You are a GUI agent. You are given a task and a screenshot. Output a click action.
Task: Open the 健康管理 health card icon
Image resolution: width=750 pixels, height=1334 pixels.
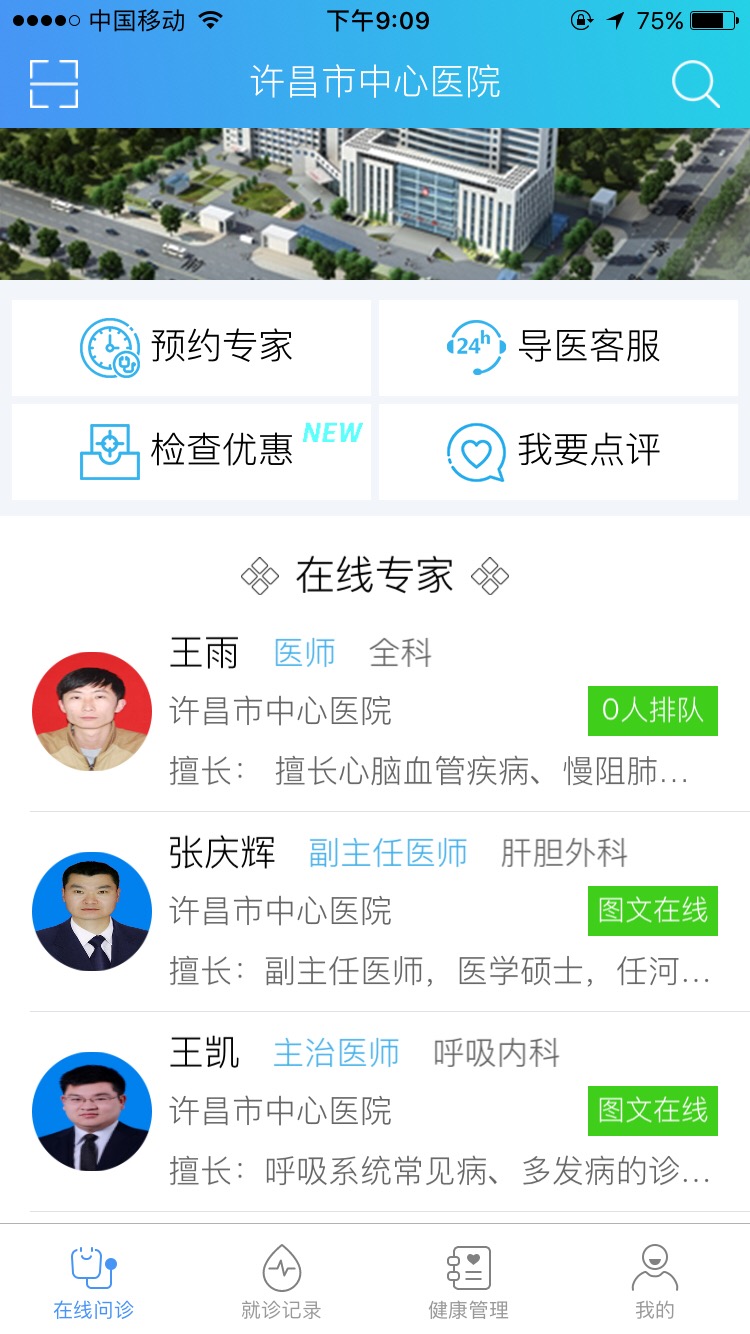pos(469,1266)
